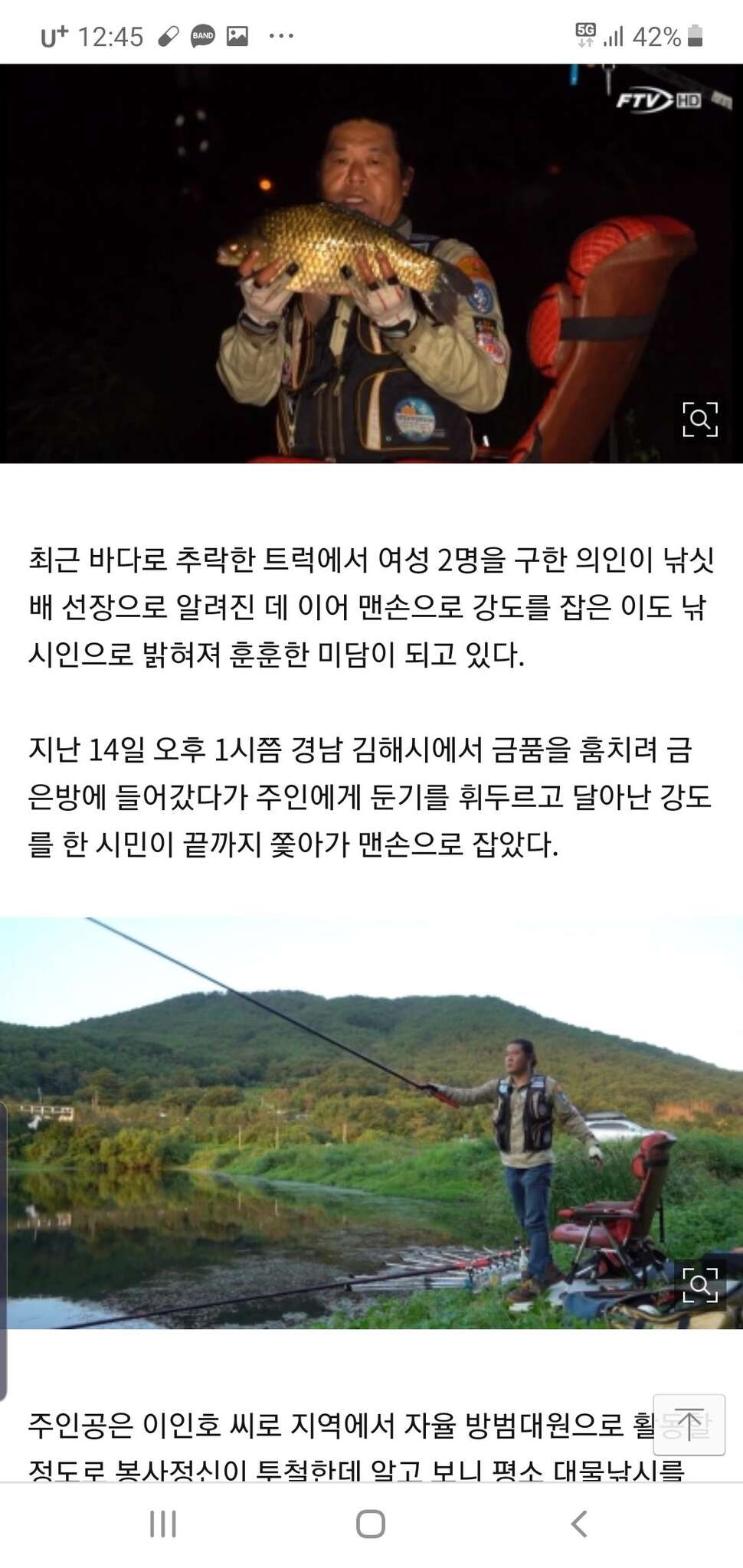Open the recent apps view
Screen dimensions: 743x1568
pos(163,1524)
